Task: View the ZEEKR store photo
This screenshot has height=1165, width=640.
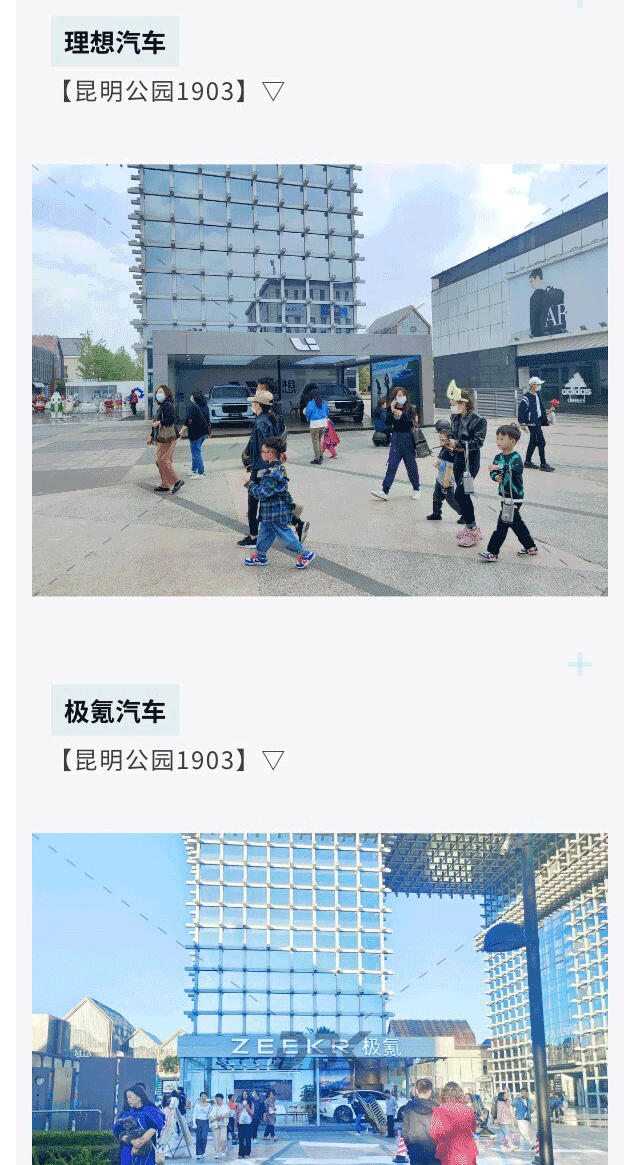Action: tap(320, 998)
